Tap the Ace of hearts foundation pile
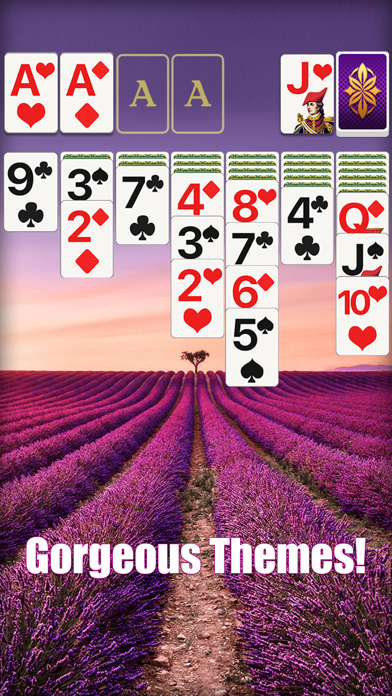The width and height of the screenshot is (392, 696). [31, 93]
